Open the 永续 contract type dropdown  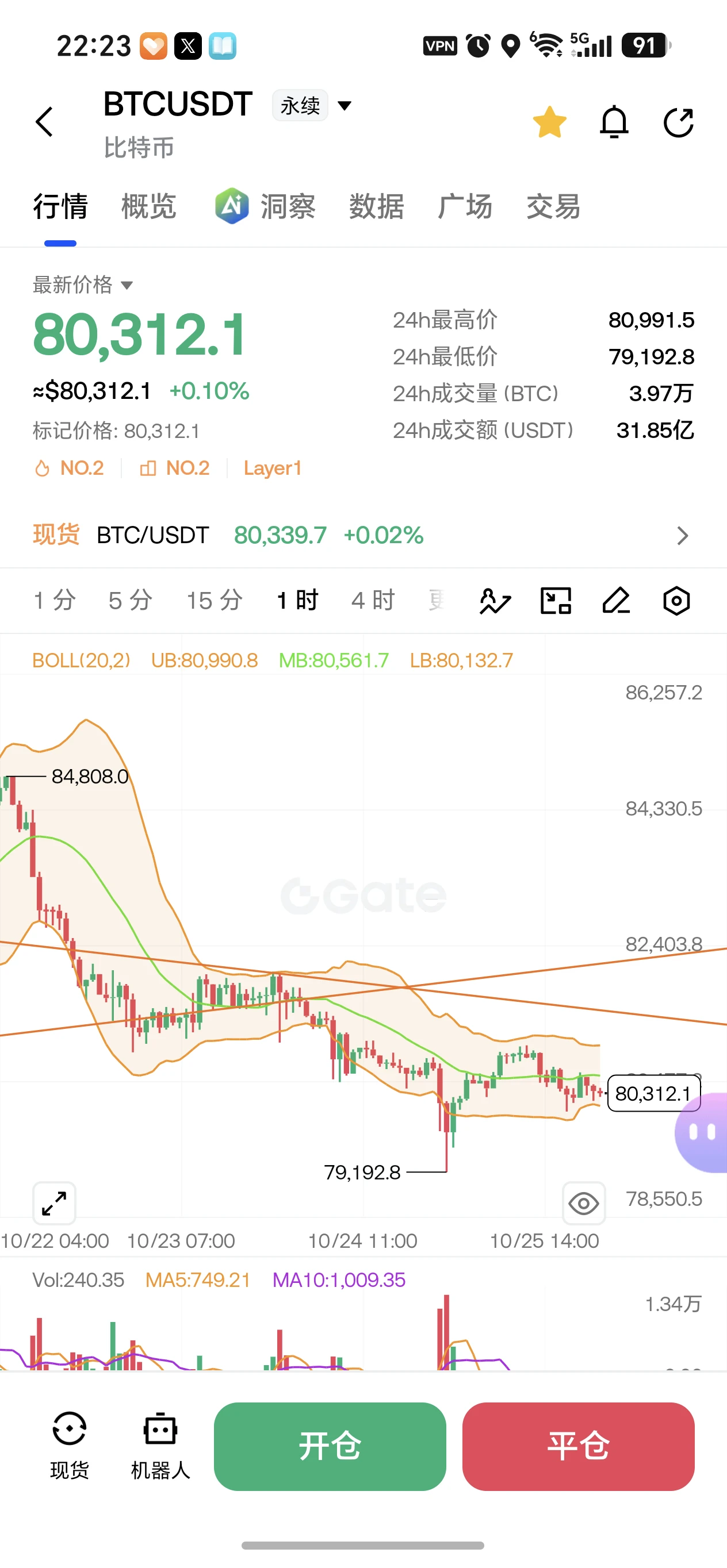(x=312, y=106)
